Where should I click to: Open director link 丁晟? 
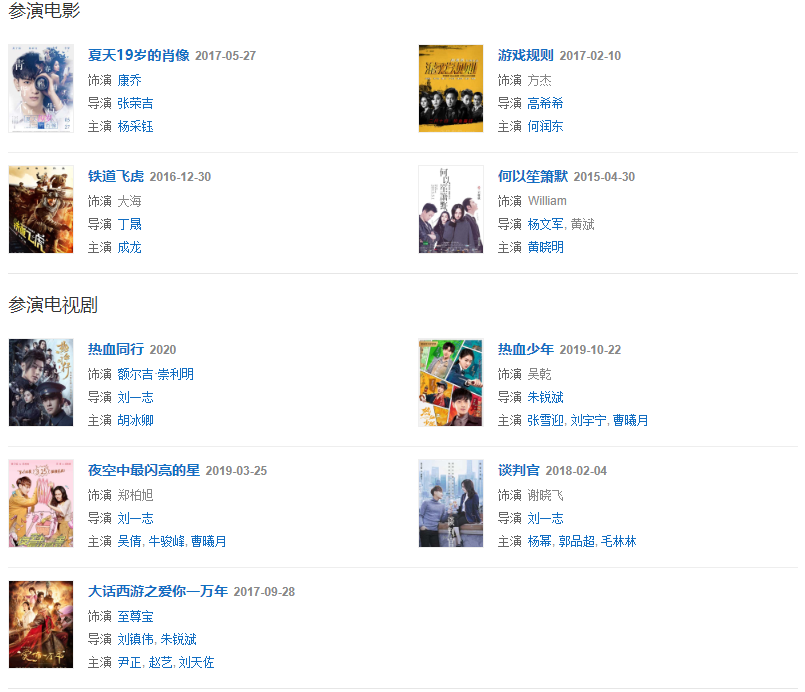point(129,224)
